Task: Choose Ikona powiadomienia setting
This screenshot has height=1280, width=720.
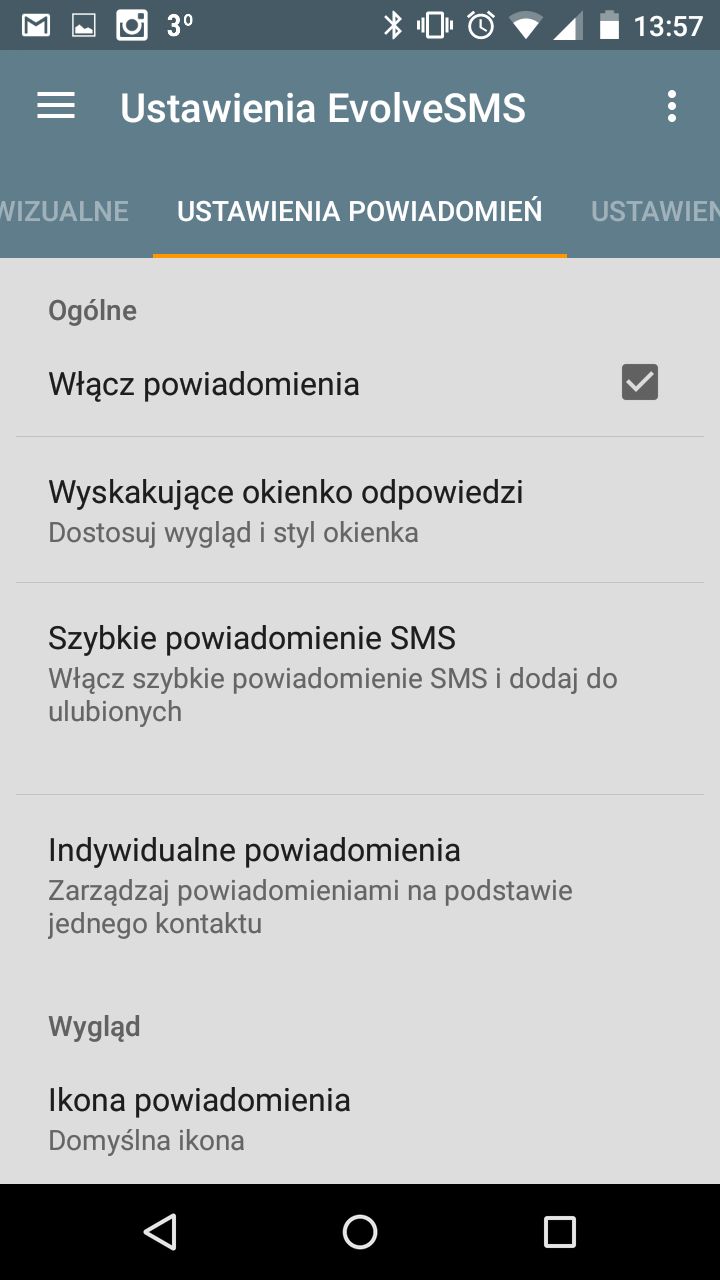Action: click(x=360, y=1119)
